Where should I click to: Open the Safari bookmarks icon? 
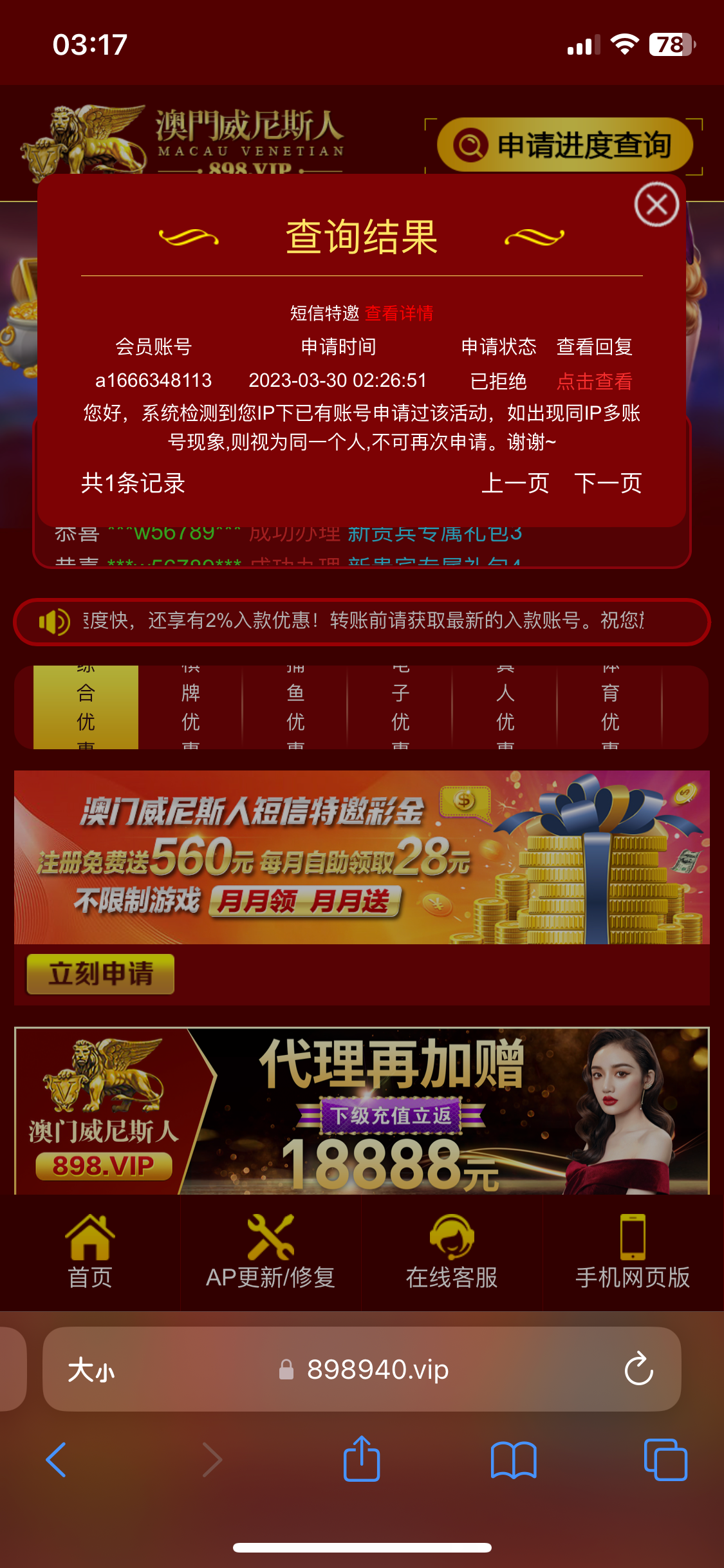514,1459
